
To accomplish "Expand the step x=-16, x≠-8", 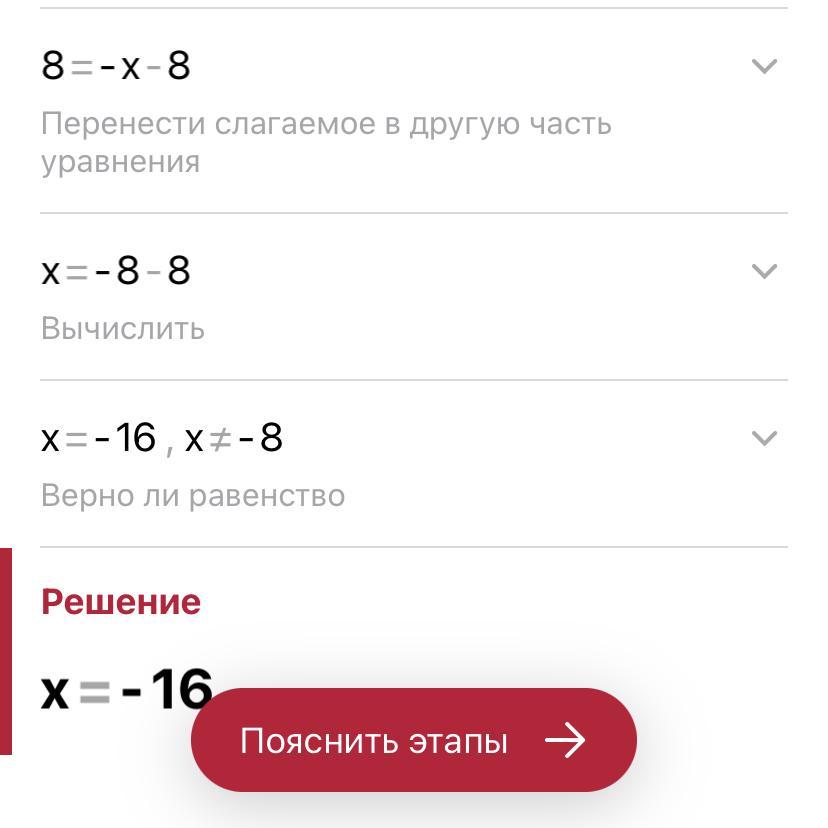I will [x=764, y=439].
